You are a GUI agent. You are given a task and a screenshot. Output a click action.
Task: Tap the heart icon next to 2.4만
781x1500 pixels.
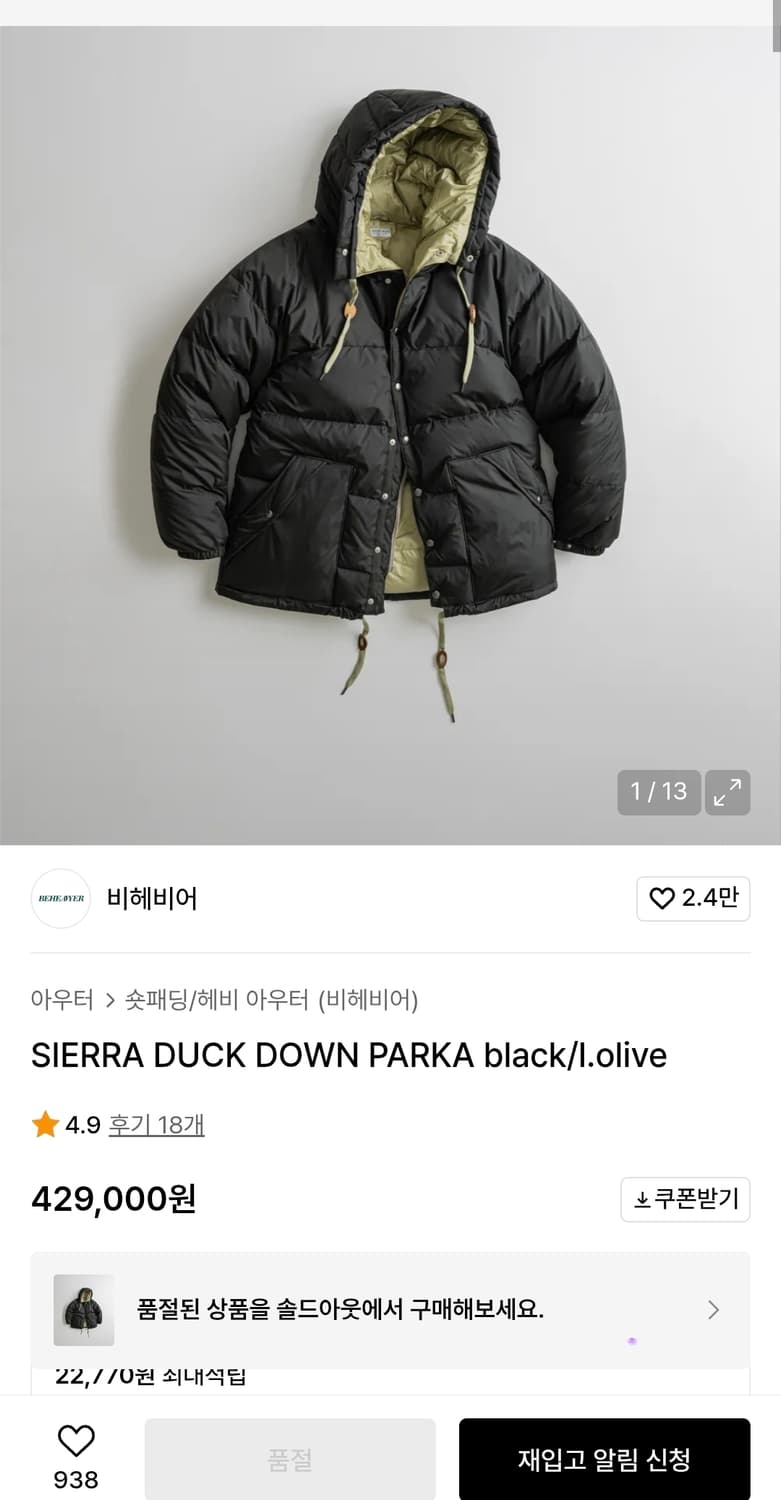[x=661, y=899]
